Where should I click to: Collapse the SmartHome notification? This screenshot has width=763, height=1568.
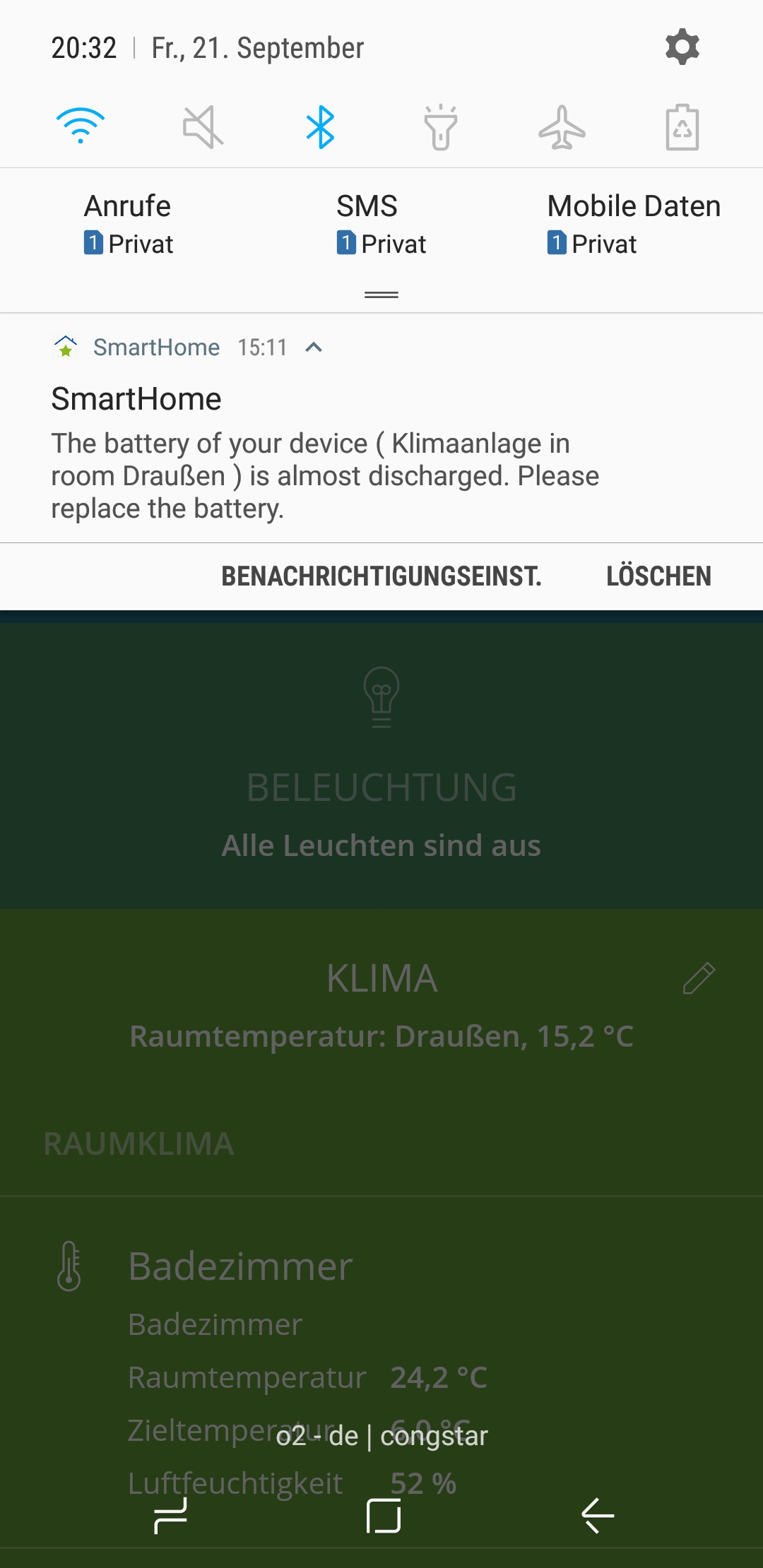point(314,348)
